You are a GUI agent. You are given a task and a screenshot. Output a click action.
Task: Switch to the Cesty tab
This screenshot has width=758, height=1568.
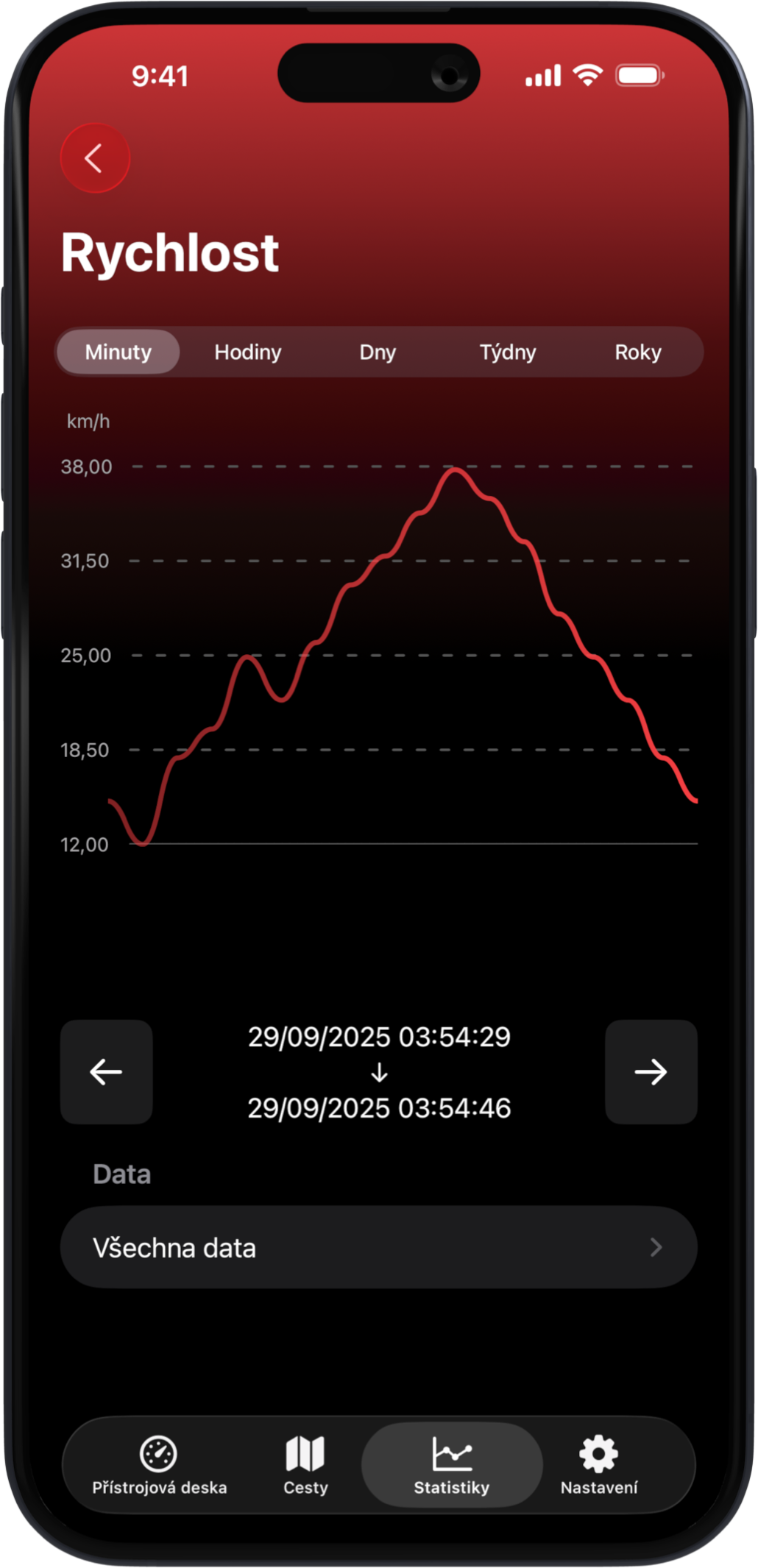tap(305, 1464)
